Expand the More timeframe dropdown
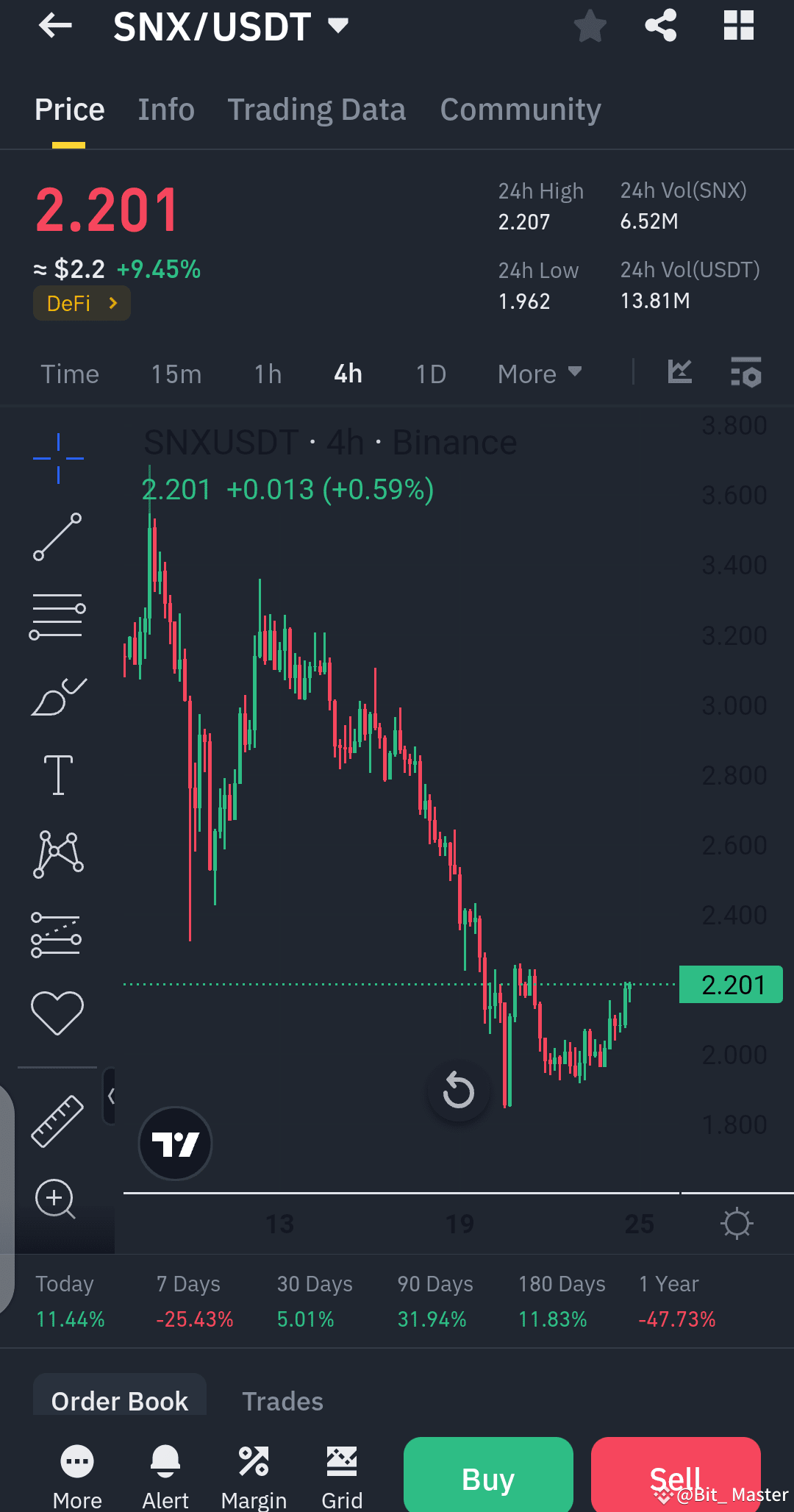The height and width of the screenshot is (1512, 794). [539, 374]
